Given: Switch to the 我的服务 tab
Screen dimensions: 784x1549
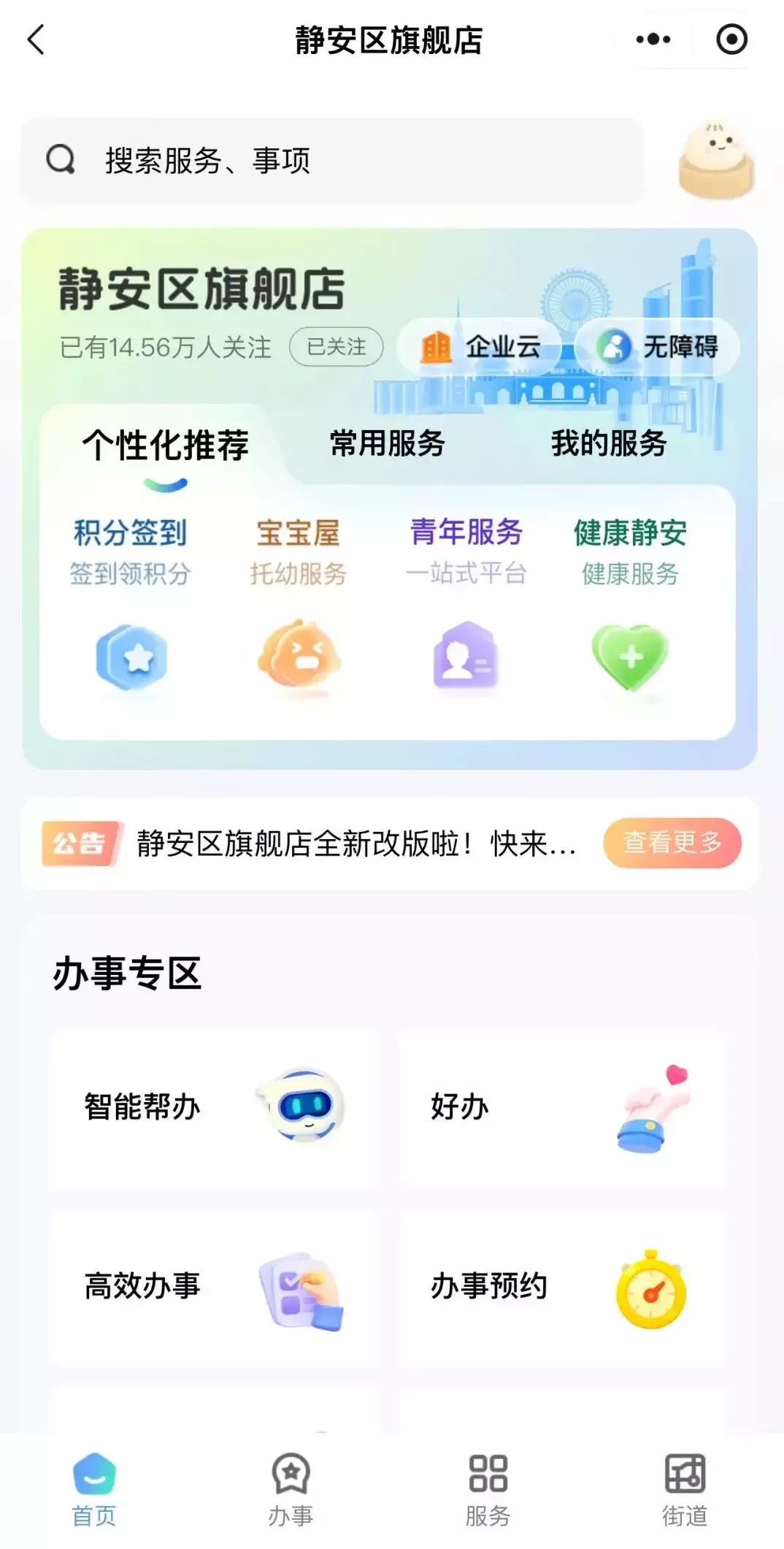Looking at the screenshot, I should coord(608,444).
